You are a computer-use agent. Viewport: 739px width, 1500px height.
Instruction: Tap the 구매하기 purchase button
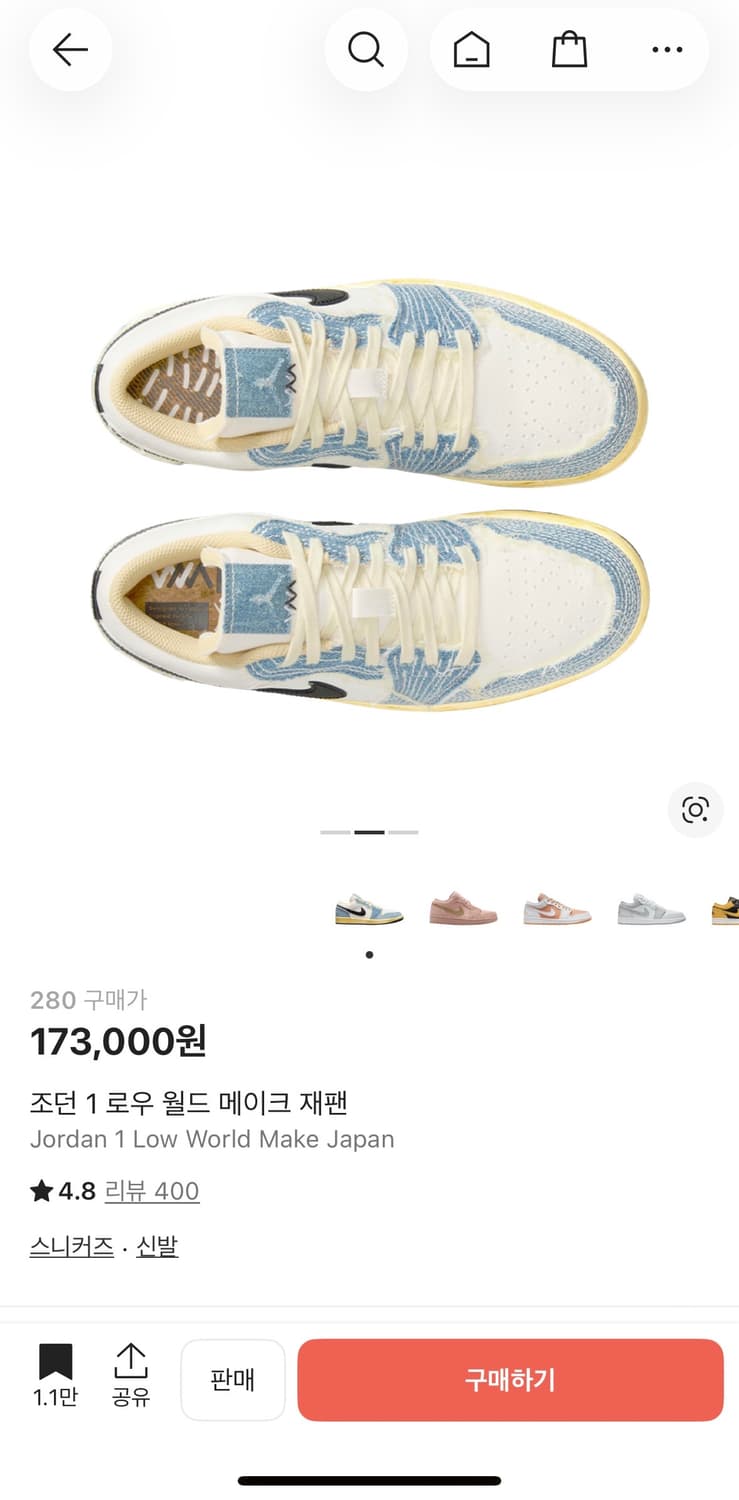[511, 1380]
